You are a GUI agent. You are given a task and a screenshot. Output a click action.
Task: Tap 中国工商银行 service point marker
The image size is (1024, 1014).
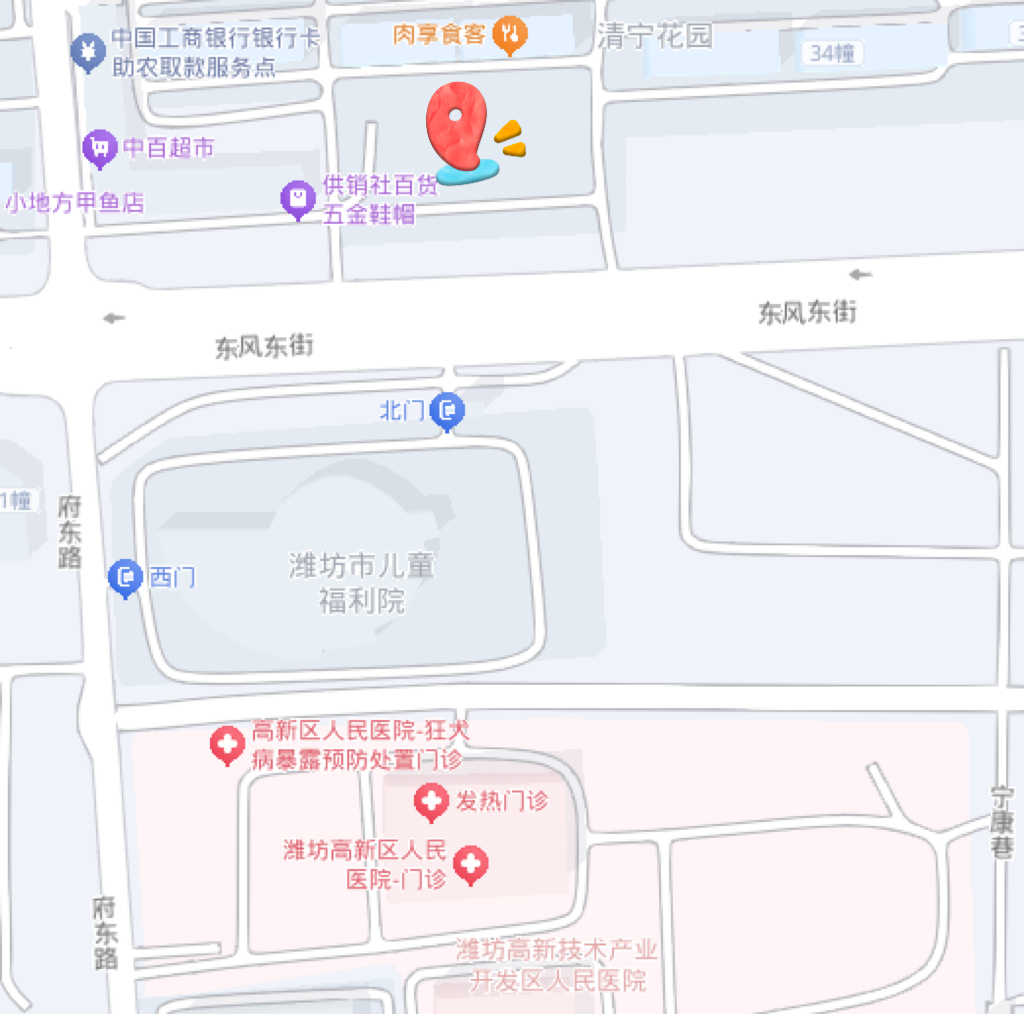[89, 51]
